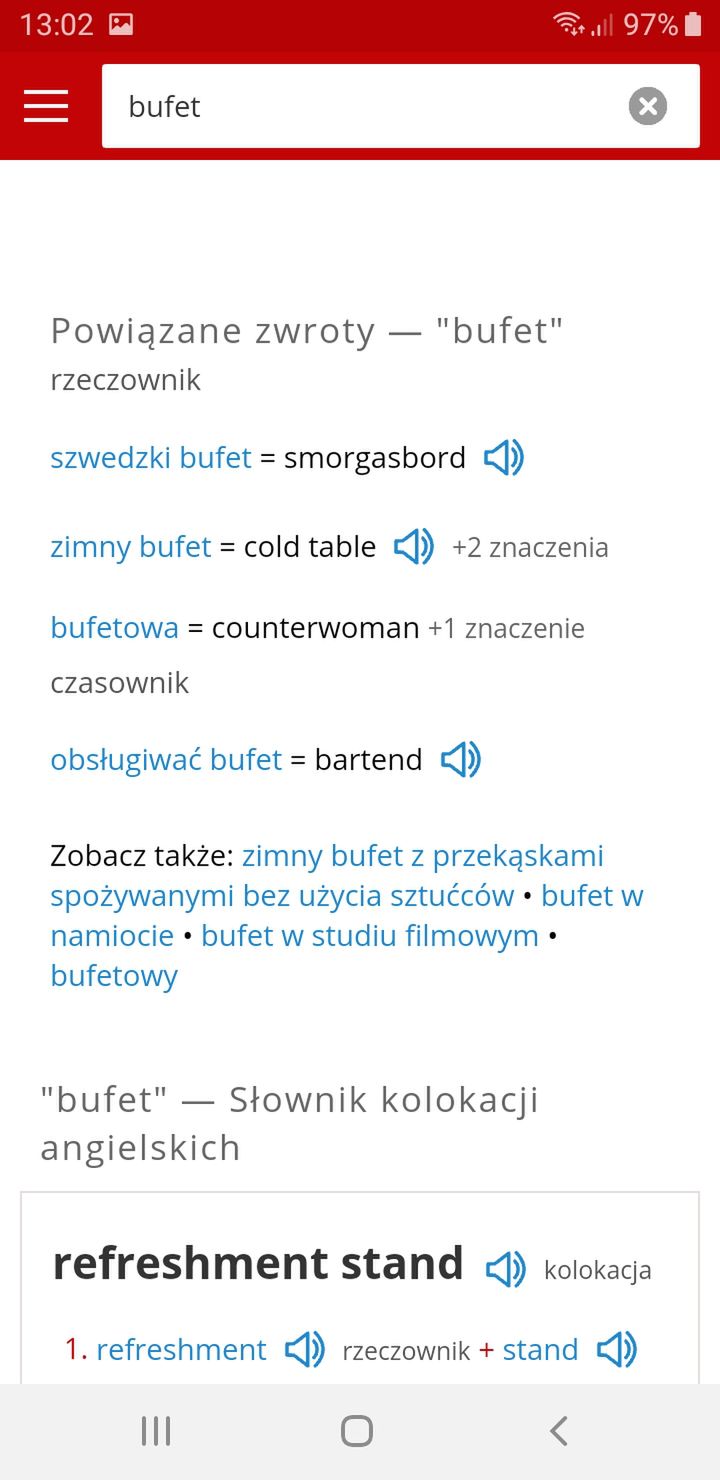Play pronunciation of stand
Image resolution: width=720 pixels, height=1480 pixels.
[x=617, y=1350]
